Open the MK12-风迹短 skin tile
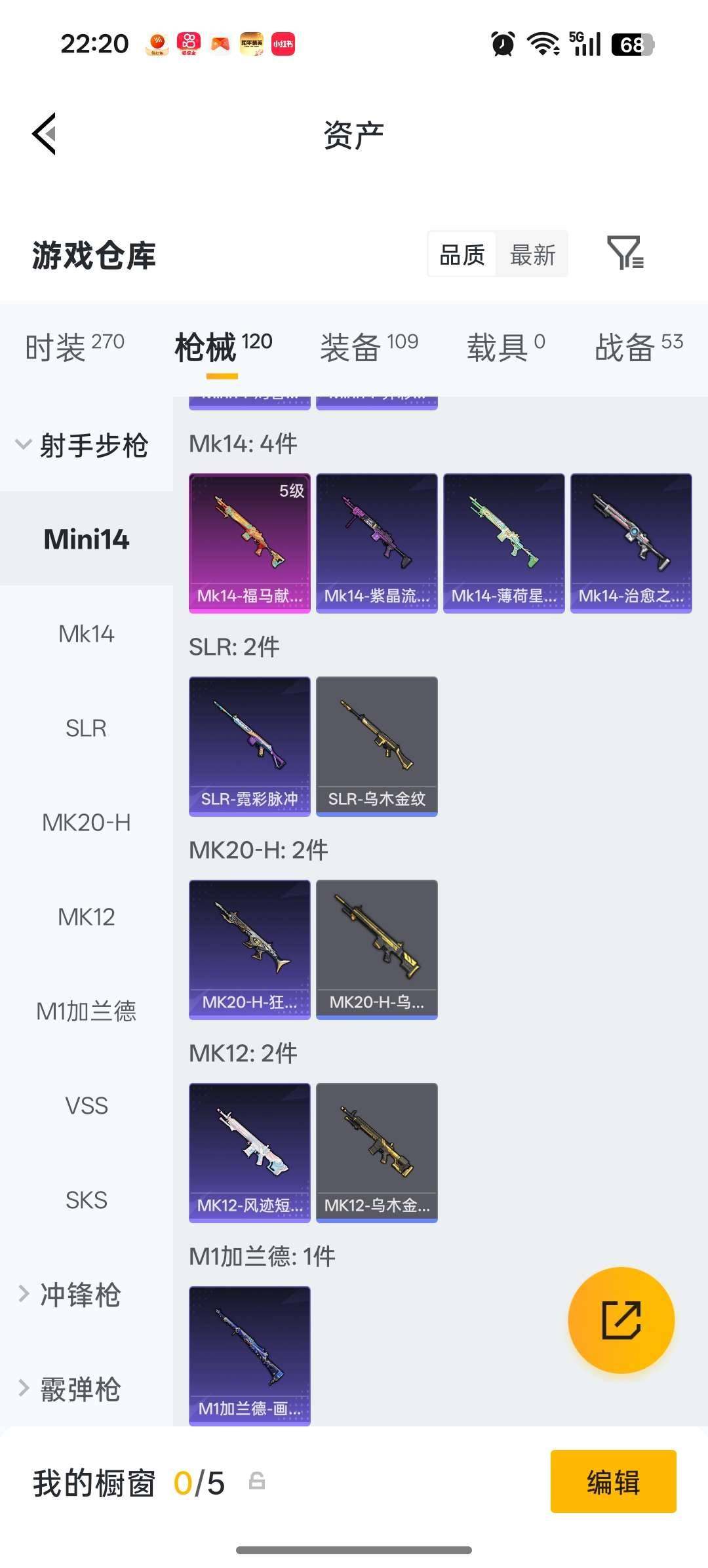This screenshot has height=1568, width=708. (x=250, y=1152)
